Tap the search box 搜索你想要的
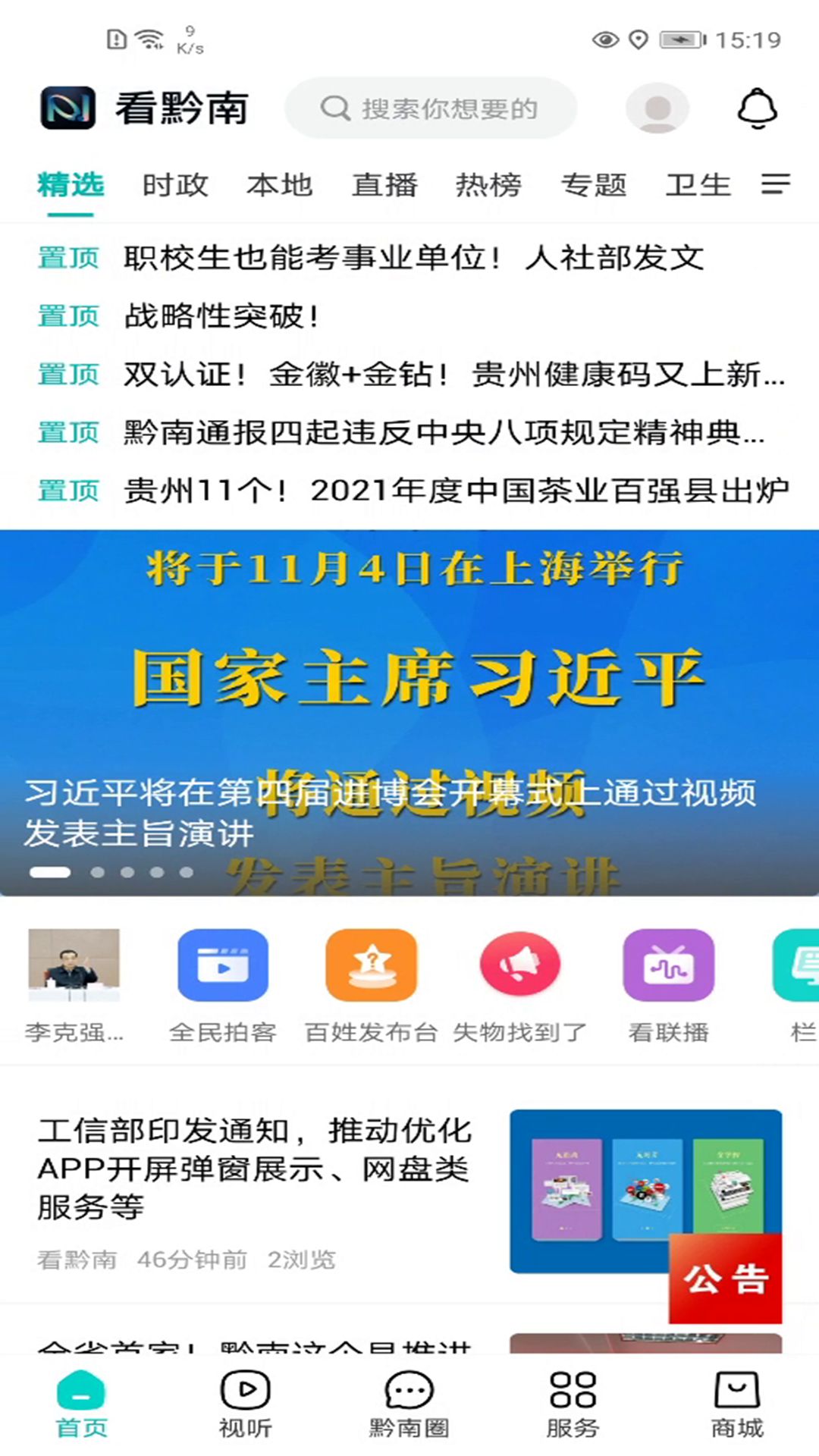This screenshot has width=819, height=1456. click(431, 108)
